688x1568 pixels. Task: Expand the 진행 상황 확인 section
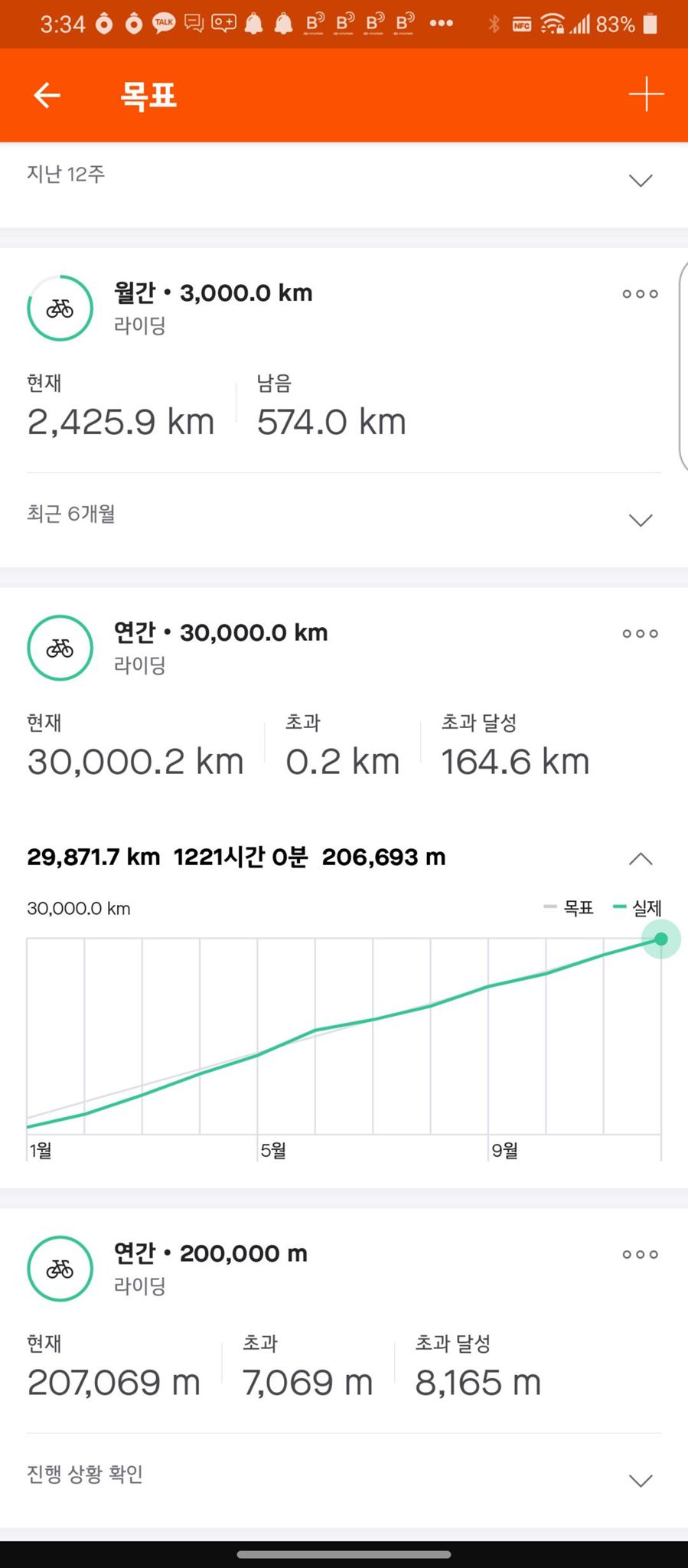click(640, 1481)
